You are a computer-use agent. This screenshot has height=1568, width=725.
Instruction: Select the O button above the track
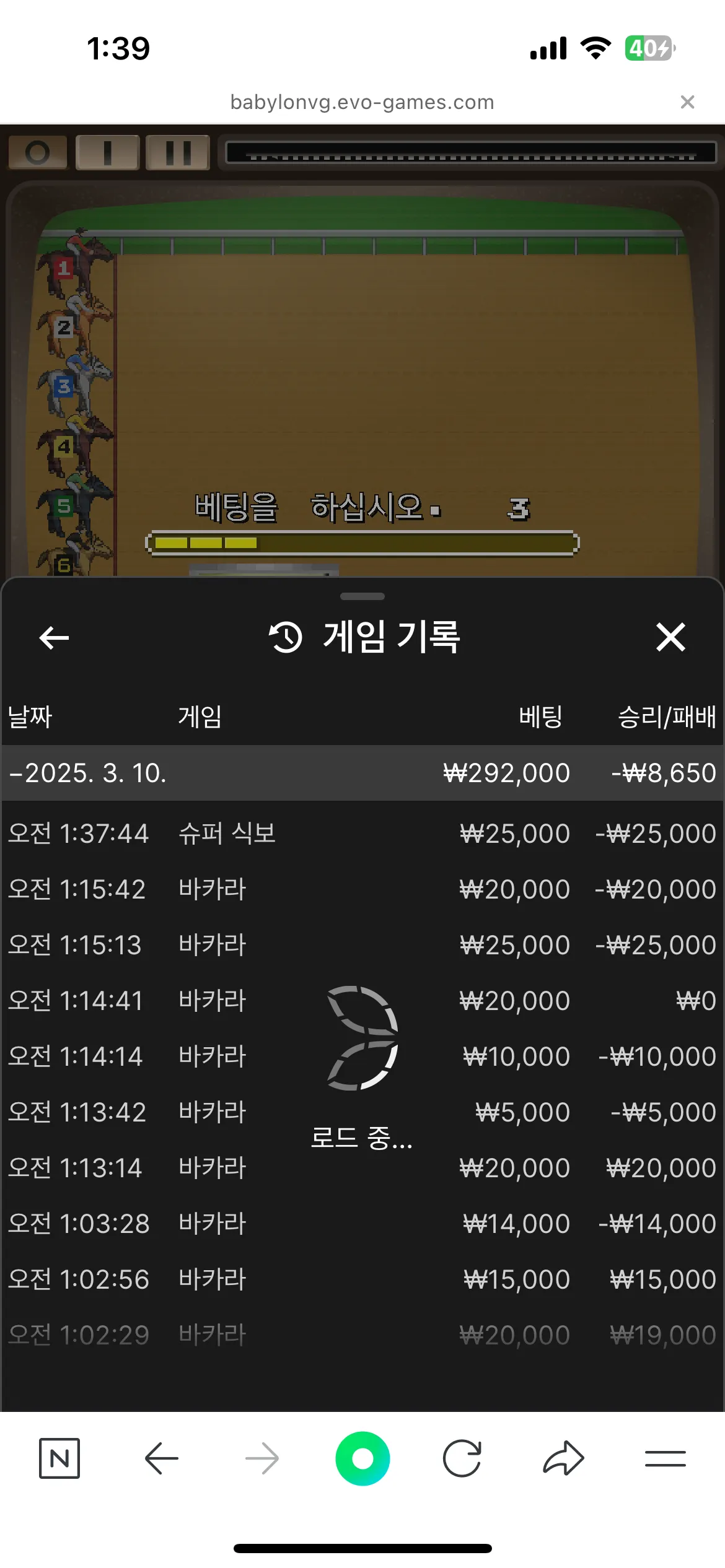38,152
